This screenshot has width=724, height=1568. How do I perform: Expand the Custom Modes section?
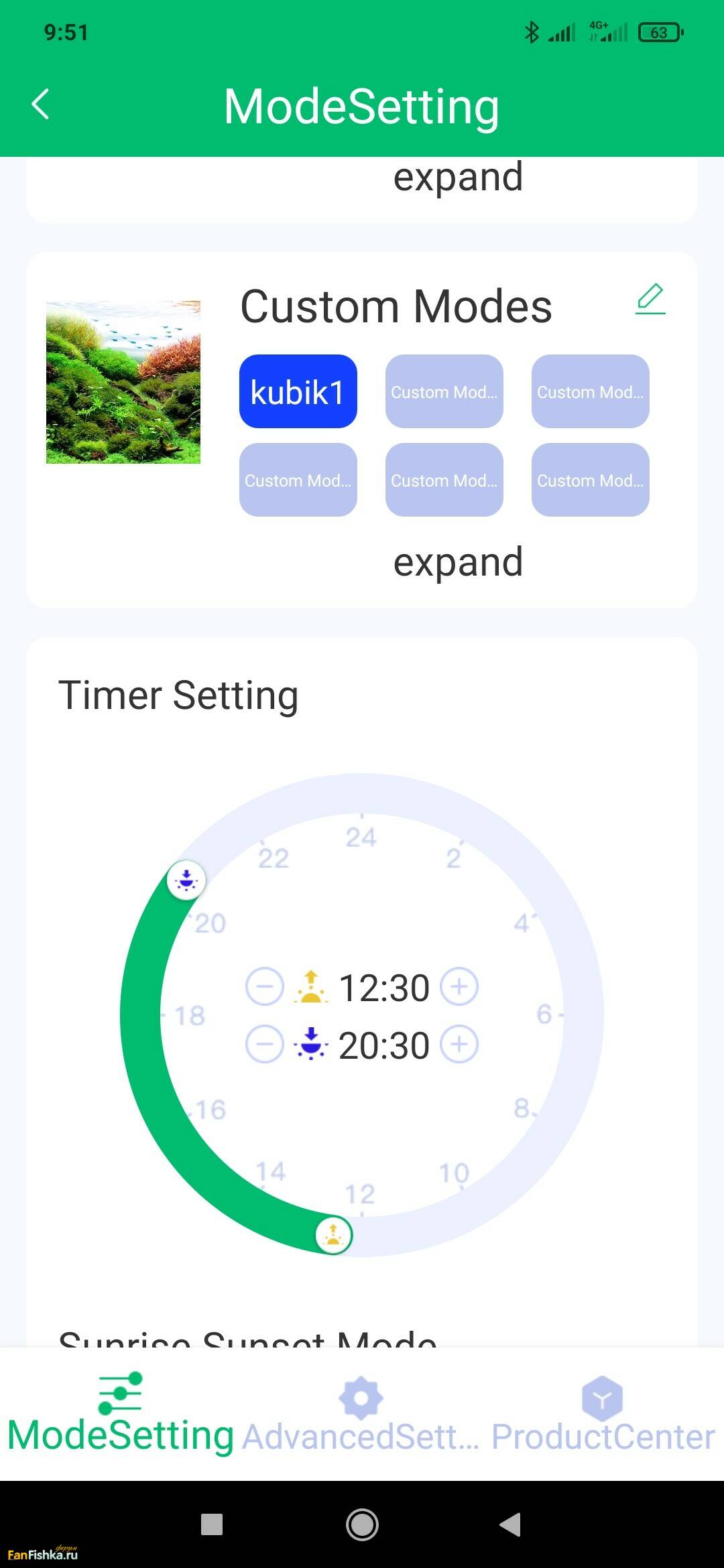(457, 562)
